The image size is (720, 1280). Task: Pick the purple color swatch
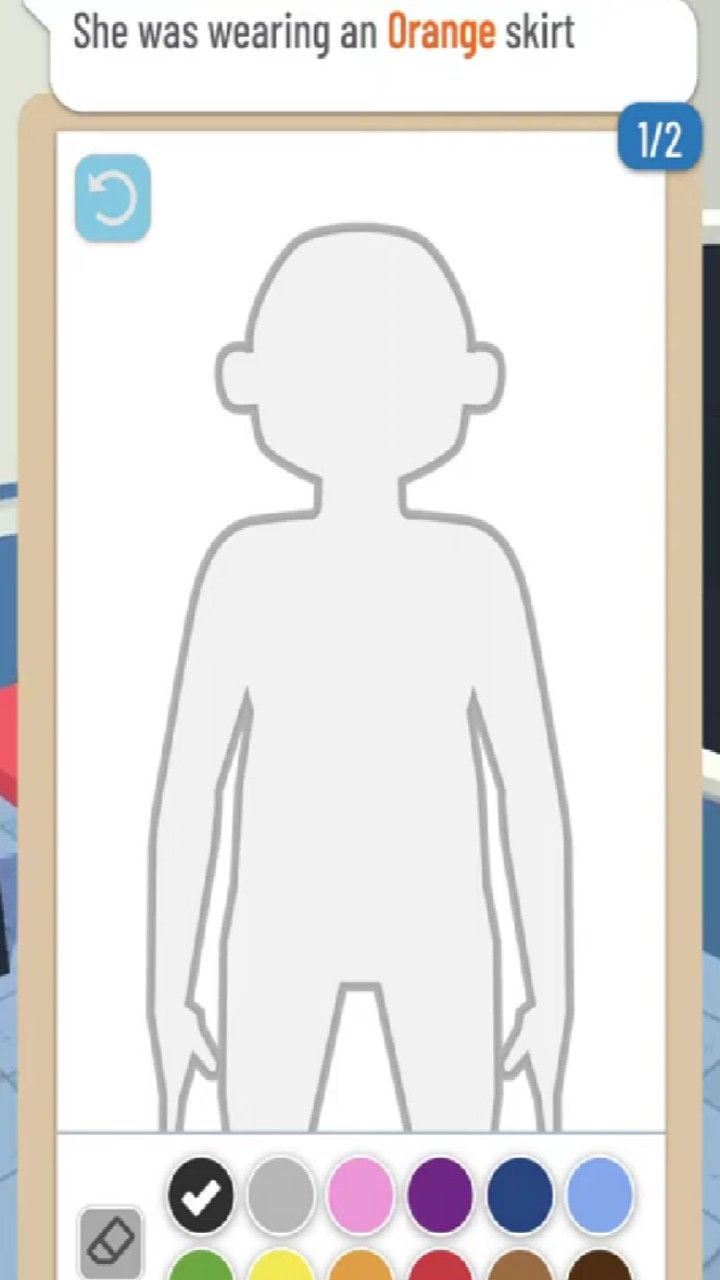coord(440,1195)
